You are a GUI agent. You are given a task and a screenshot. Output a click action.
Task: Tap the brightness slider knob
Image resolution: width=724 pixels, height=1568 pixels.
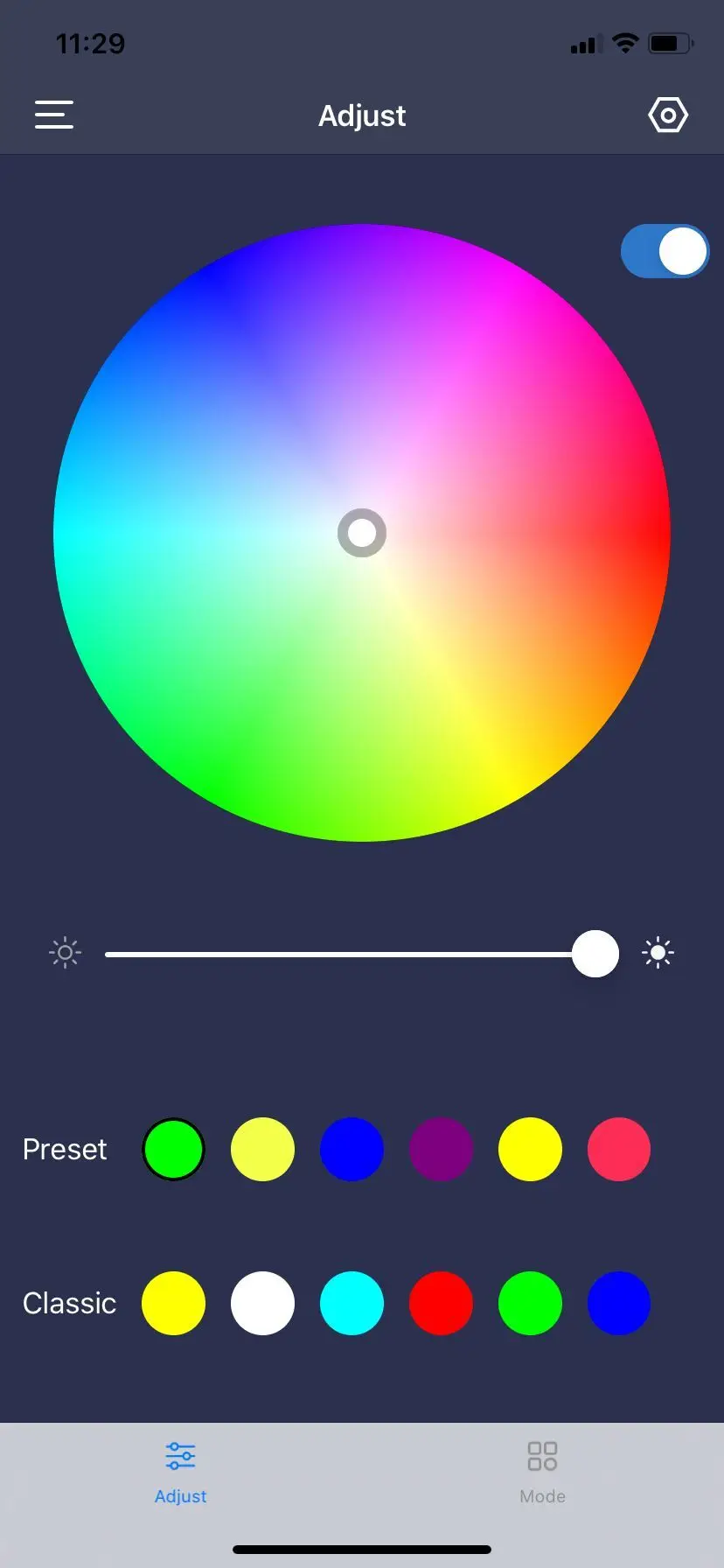pyautogui.click(x=595, y=953)
